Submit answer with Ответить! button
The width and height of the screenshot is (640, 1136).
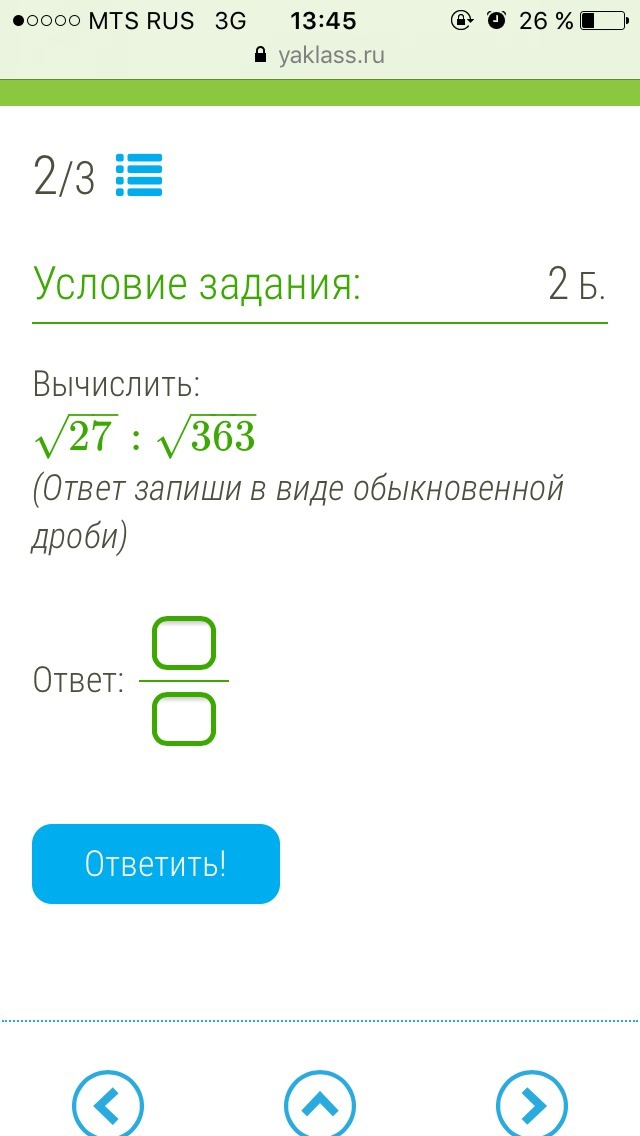[x=156, y=864]
